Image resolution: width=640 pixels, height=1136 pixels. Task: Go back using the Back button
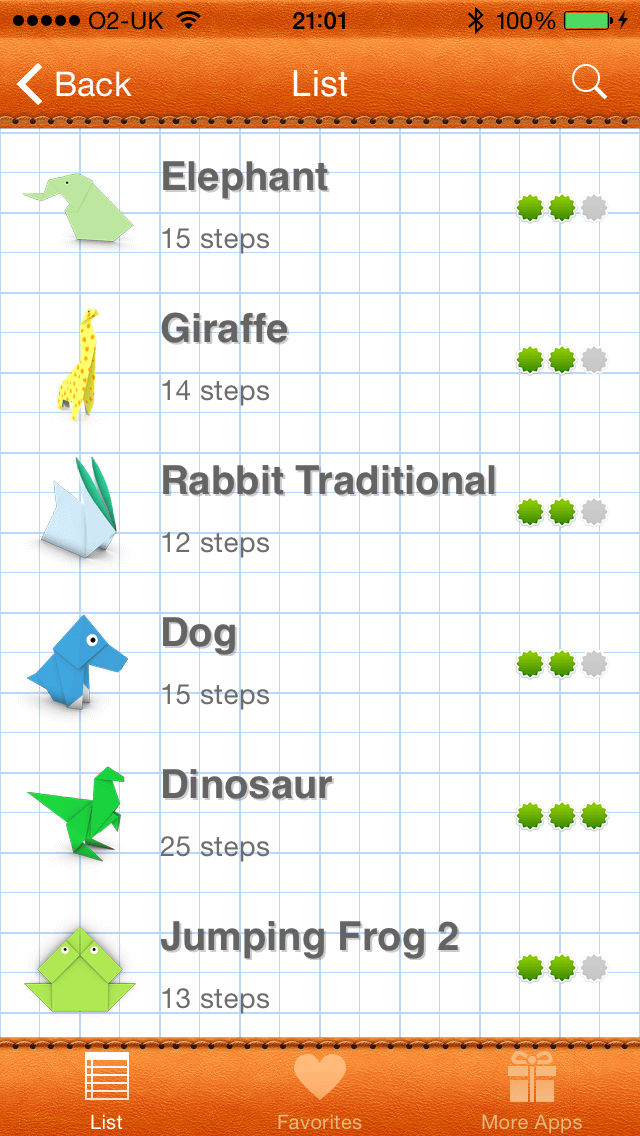pyautogui.click(x=73, y=84)
